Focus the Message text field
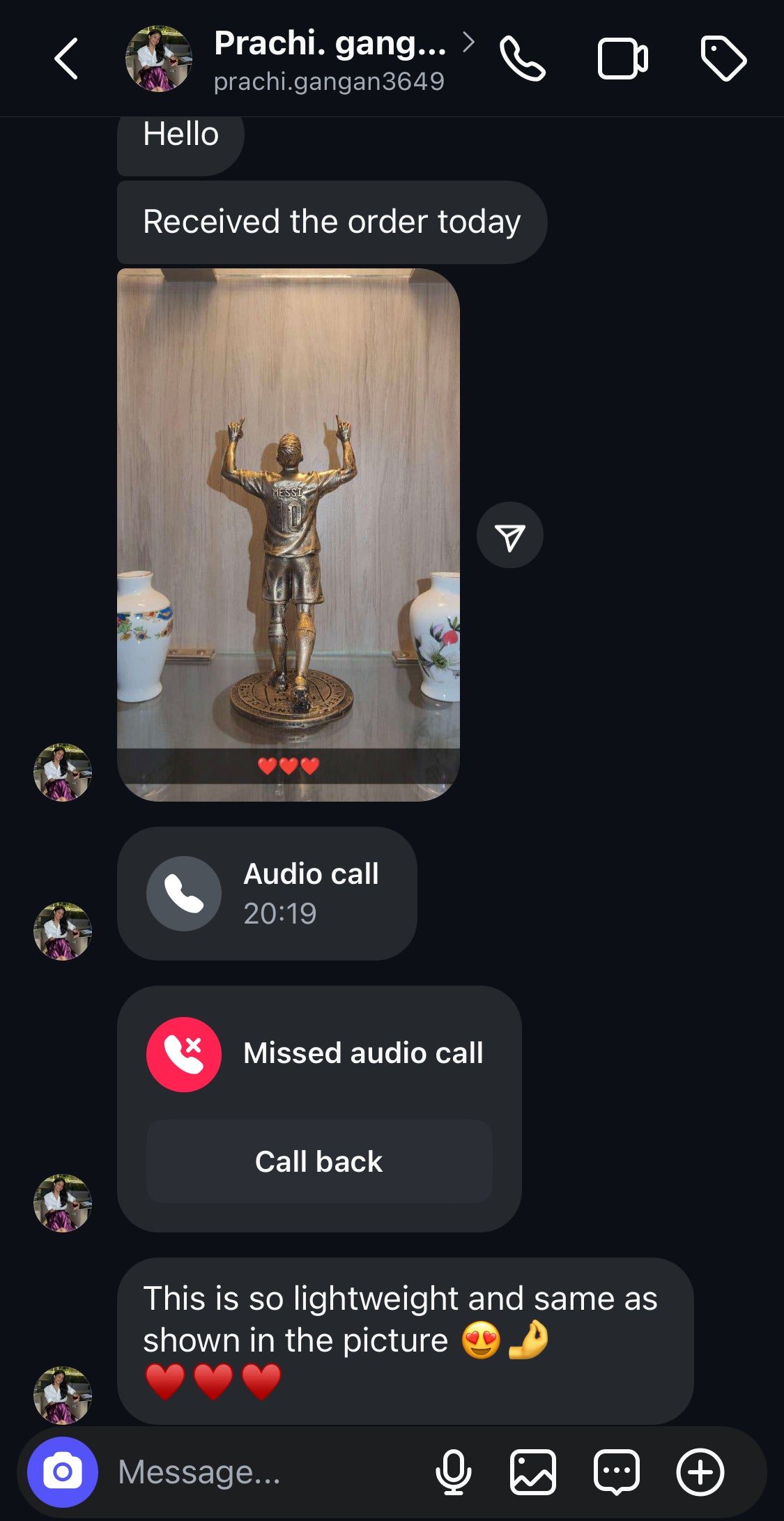The image size is (784, 1521). (x=265, y=1472)
